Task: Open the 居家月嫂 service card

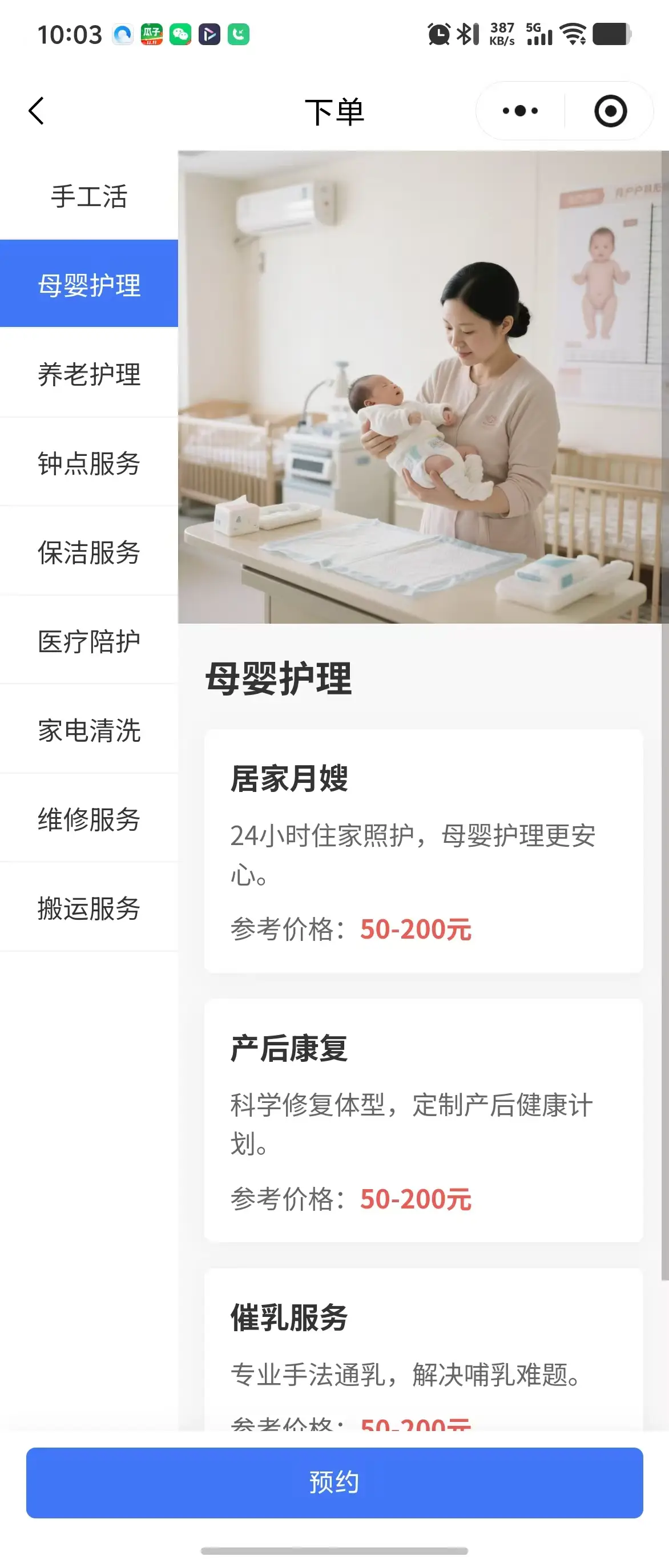Action: [423, 850]
